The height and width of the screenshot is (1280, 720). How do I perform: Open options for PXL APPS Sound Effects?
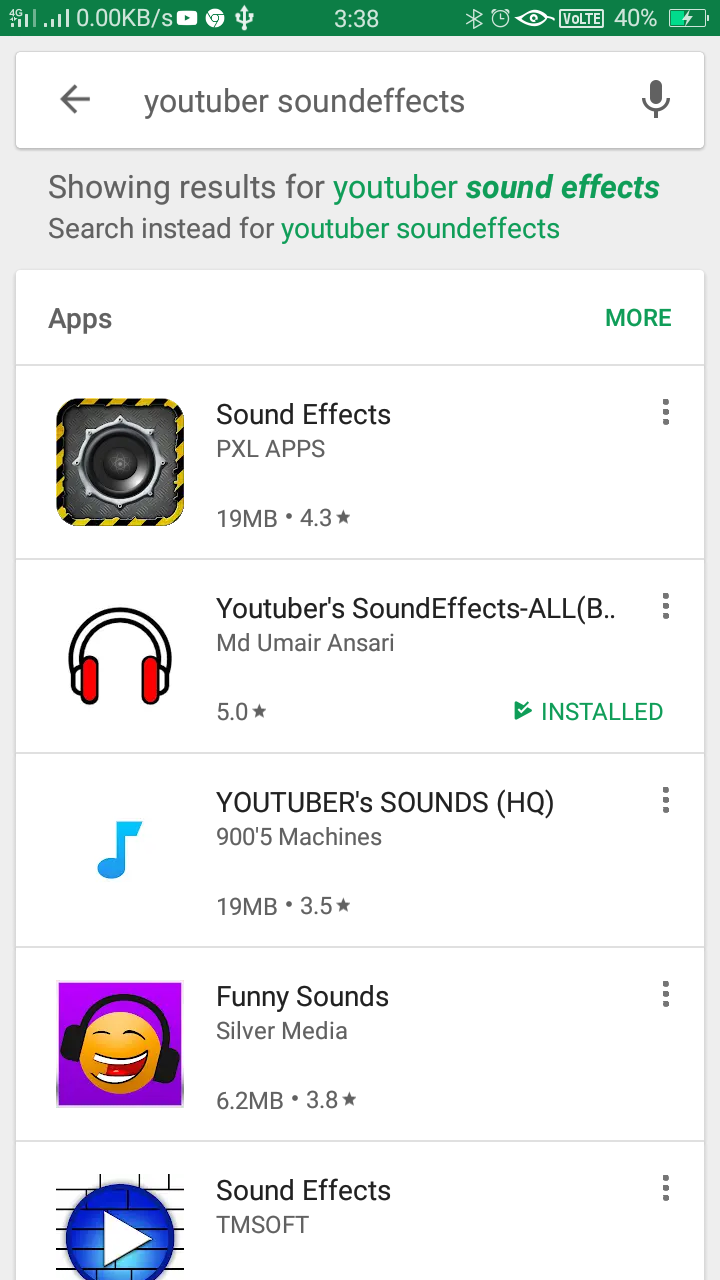(665, 412)
